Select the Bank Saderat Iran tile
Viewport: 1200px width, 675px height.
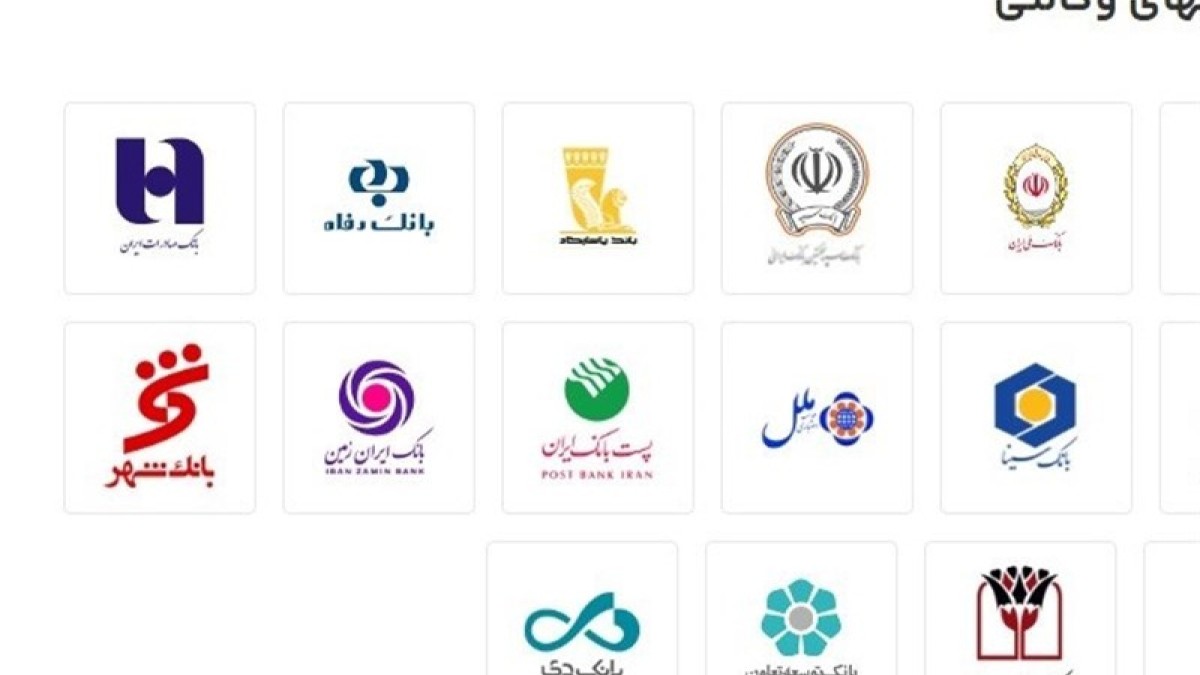(x=160, y=198)
